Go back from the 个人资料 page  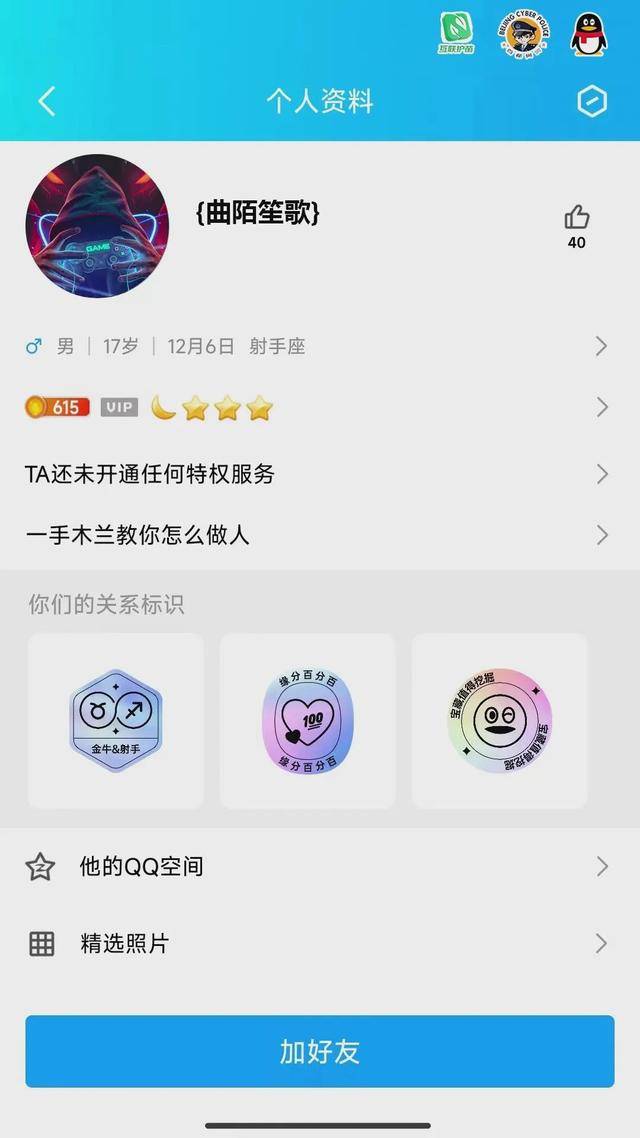[46, 102]
